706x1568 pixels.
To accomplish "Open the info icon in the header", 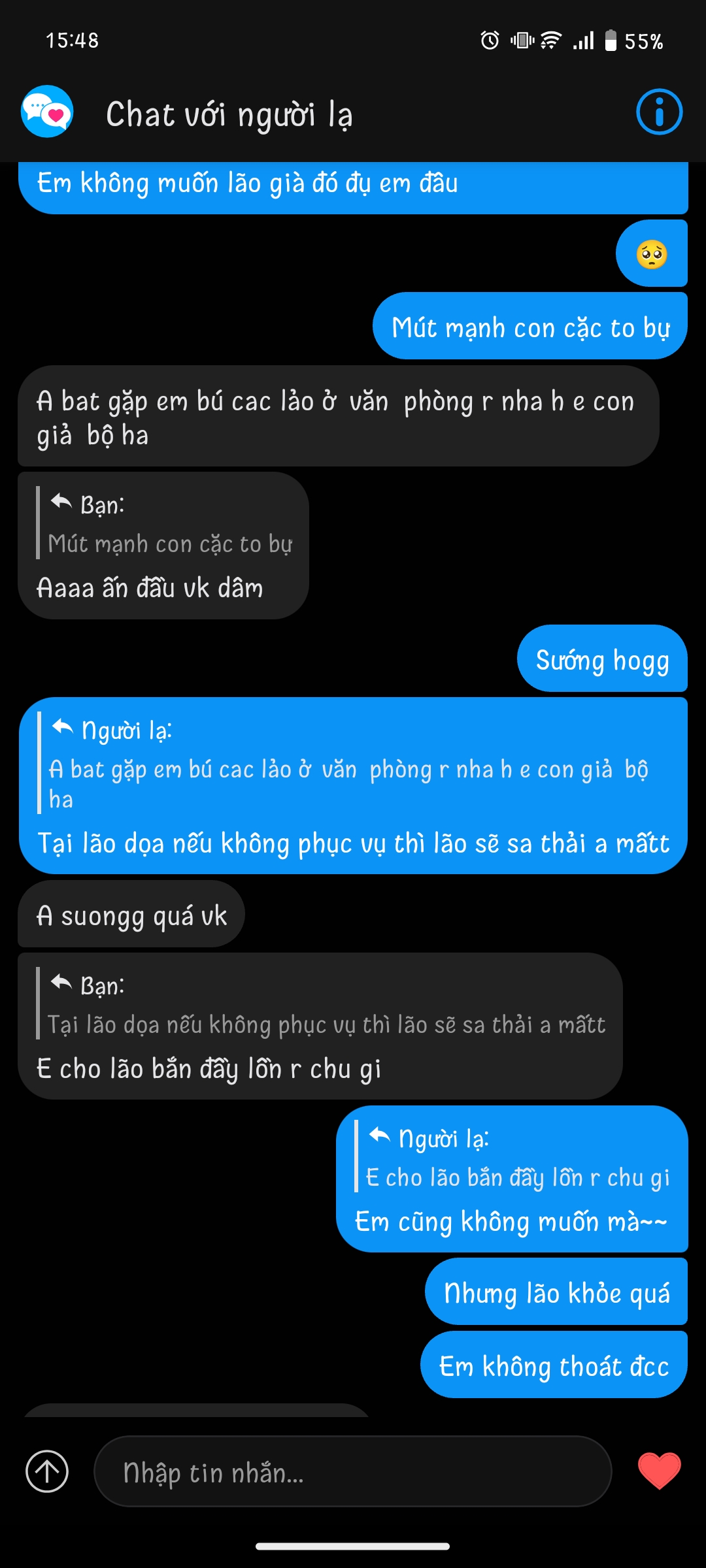I will (659, 112).
